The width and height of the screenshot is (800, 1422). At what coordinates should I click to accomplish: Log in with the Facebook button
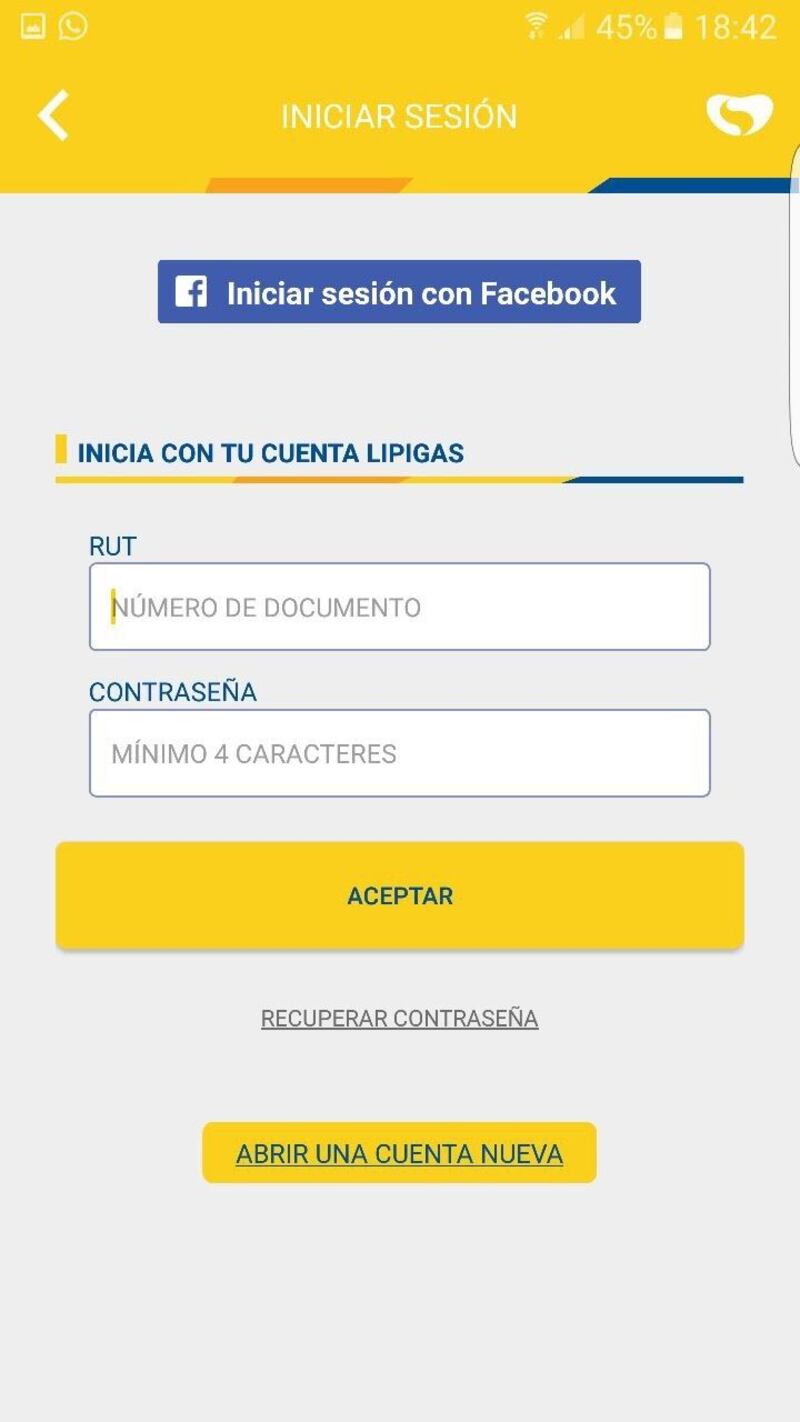pos(399,292)
